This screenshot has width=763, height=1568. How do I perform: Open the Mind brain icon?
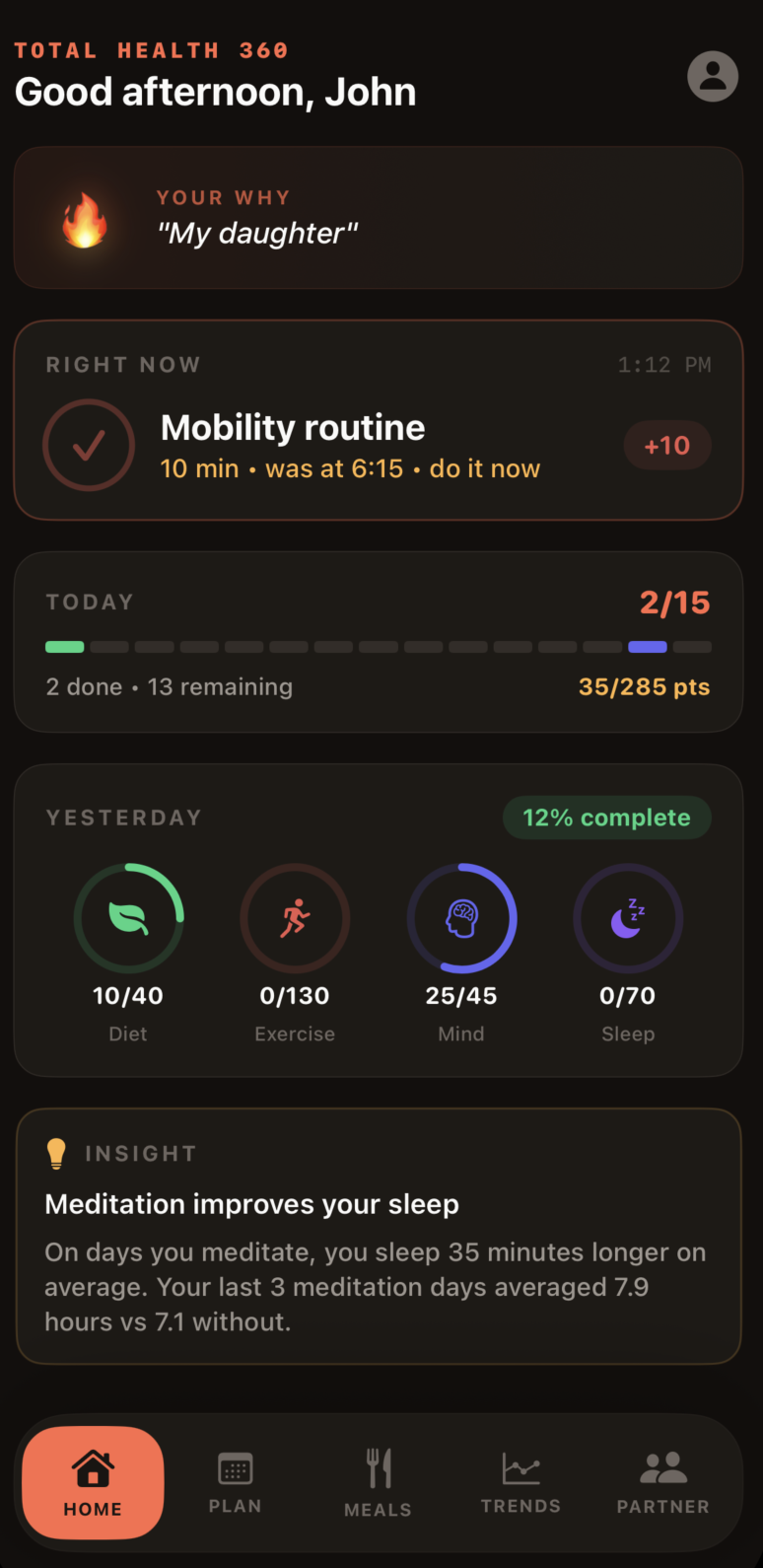tap(461, 917)
